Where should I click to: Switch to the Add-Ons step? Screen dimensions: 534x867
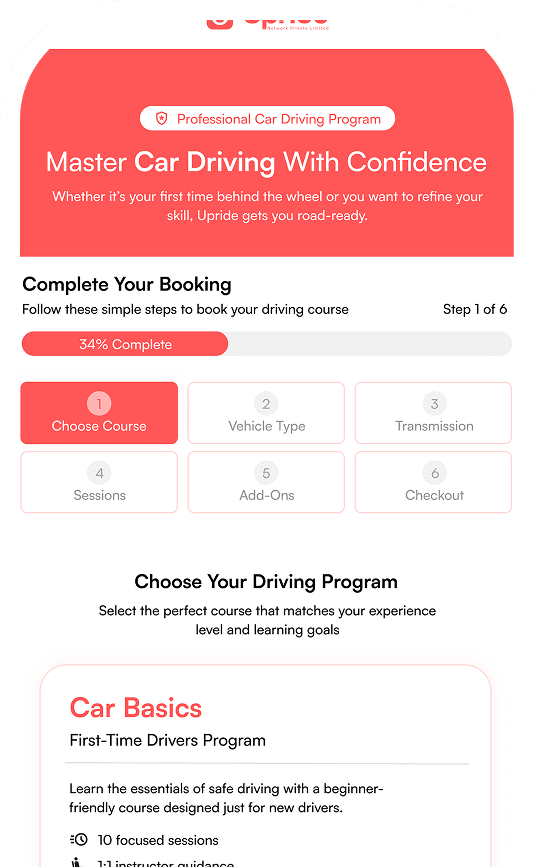coord(266,482)
